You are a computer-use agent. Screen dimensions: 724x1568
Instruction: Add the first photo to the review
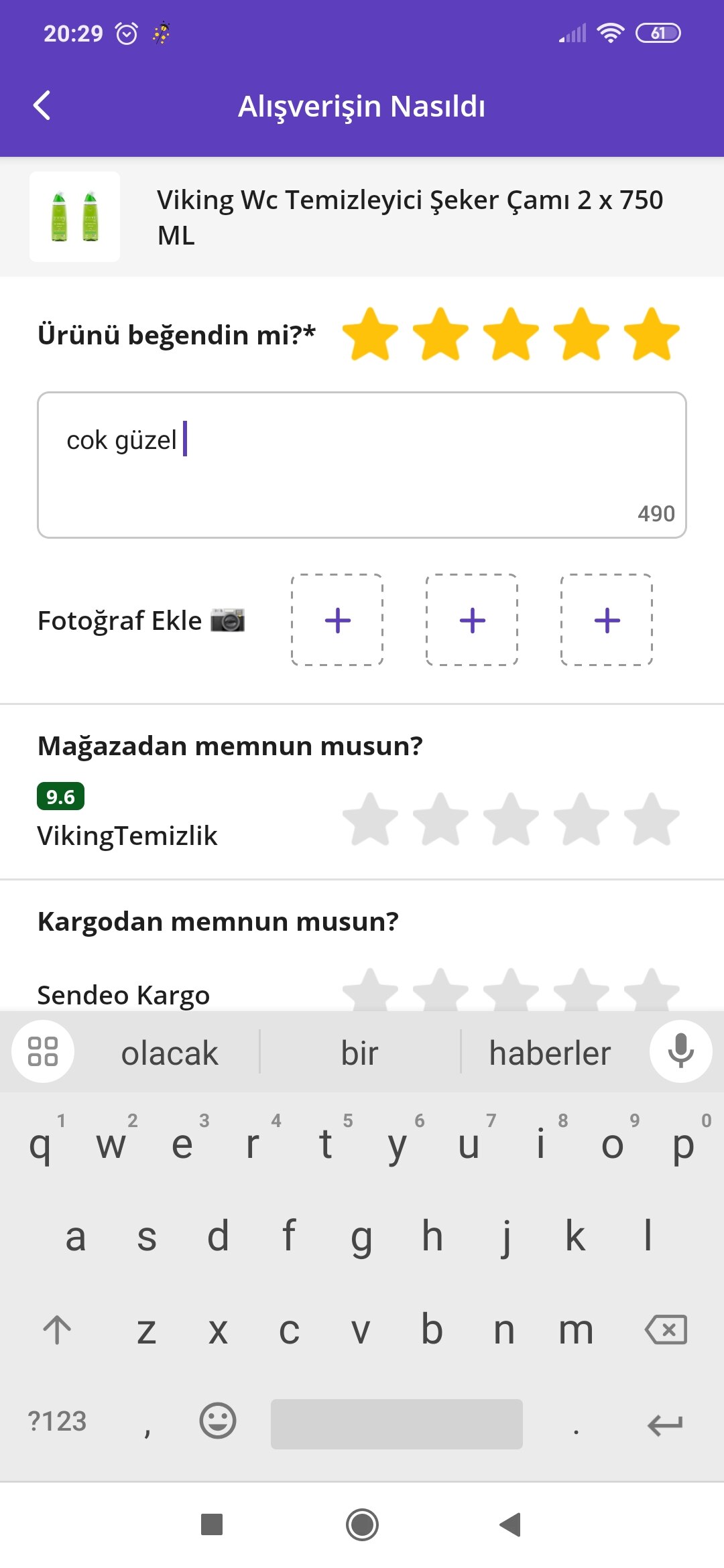coord(337,620)
